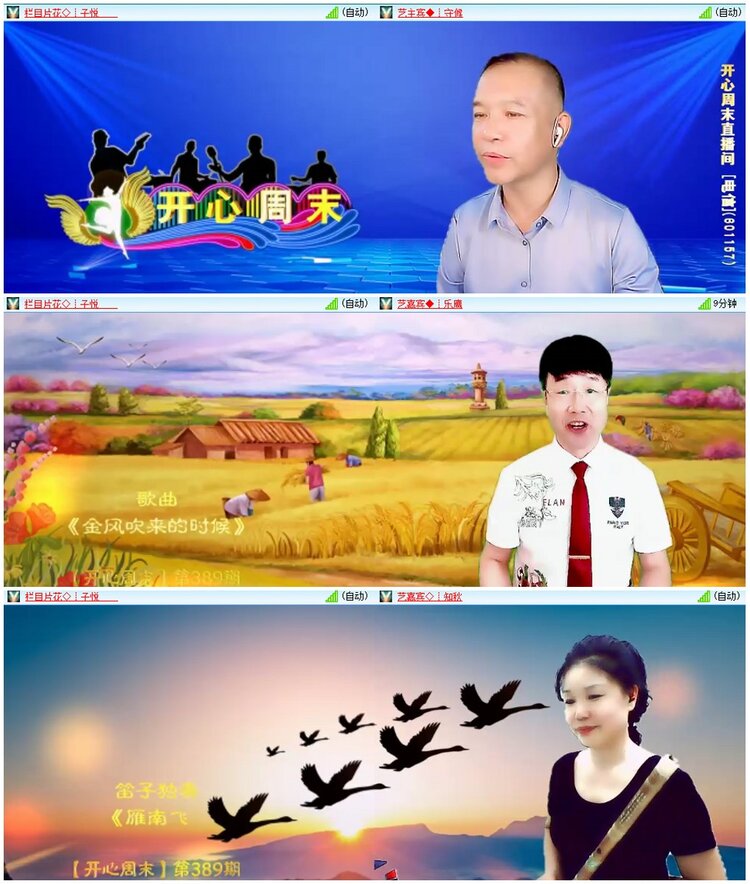750x884 pixels.
Task: Open the (自动) dropdown on the bottom stream
Action: [x=727, y=596]
